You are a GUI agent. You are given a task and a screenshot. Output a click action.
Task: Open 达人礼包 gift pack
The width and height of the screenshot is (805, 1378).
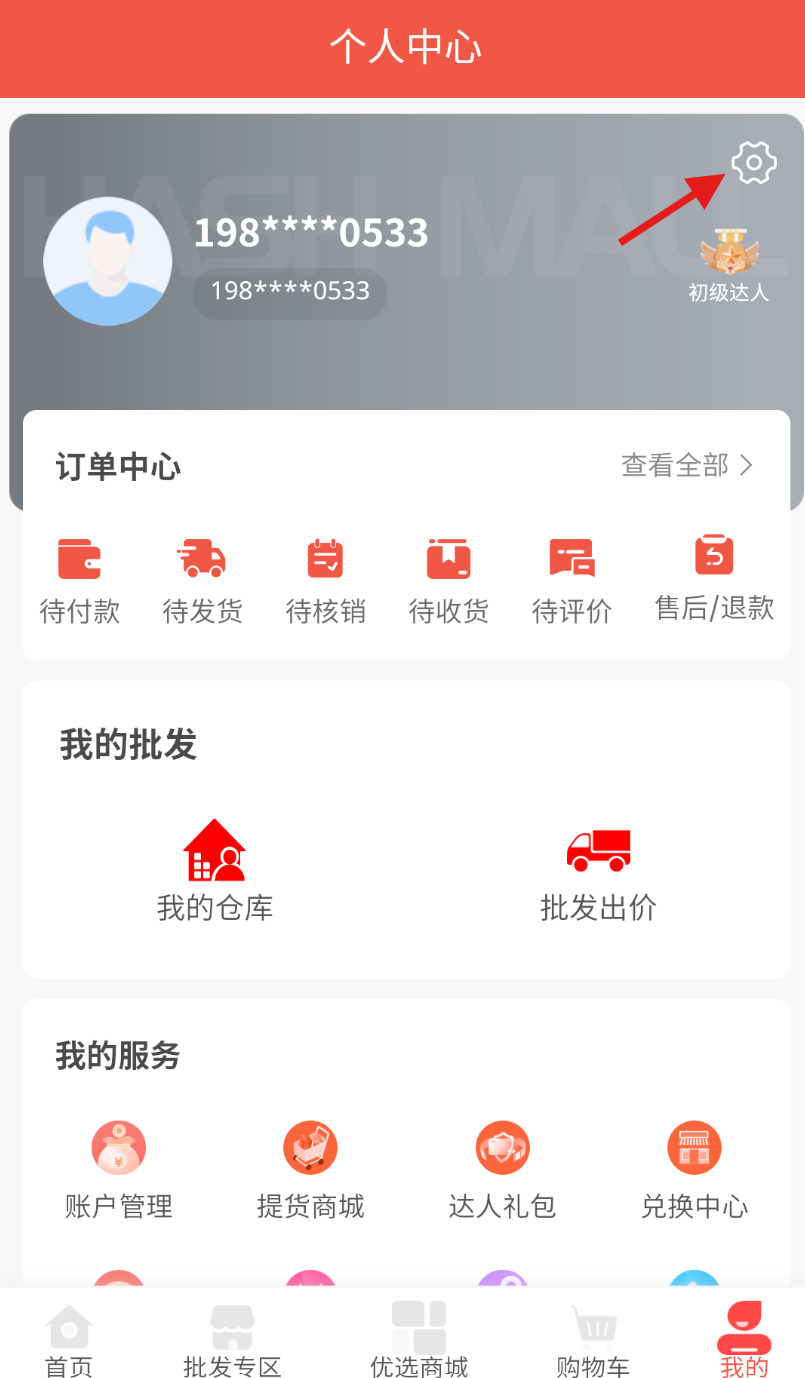[502, 1170]
